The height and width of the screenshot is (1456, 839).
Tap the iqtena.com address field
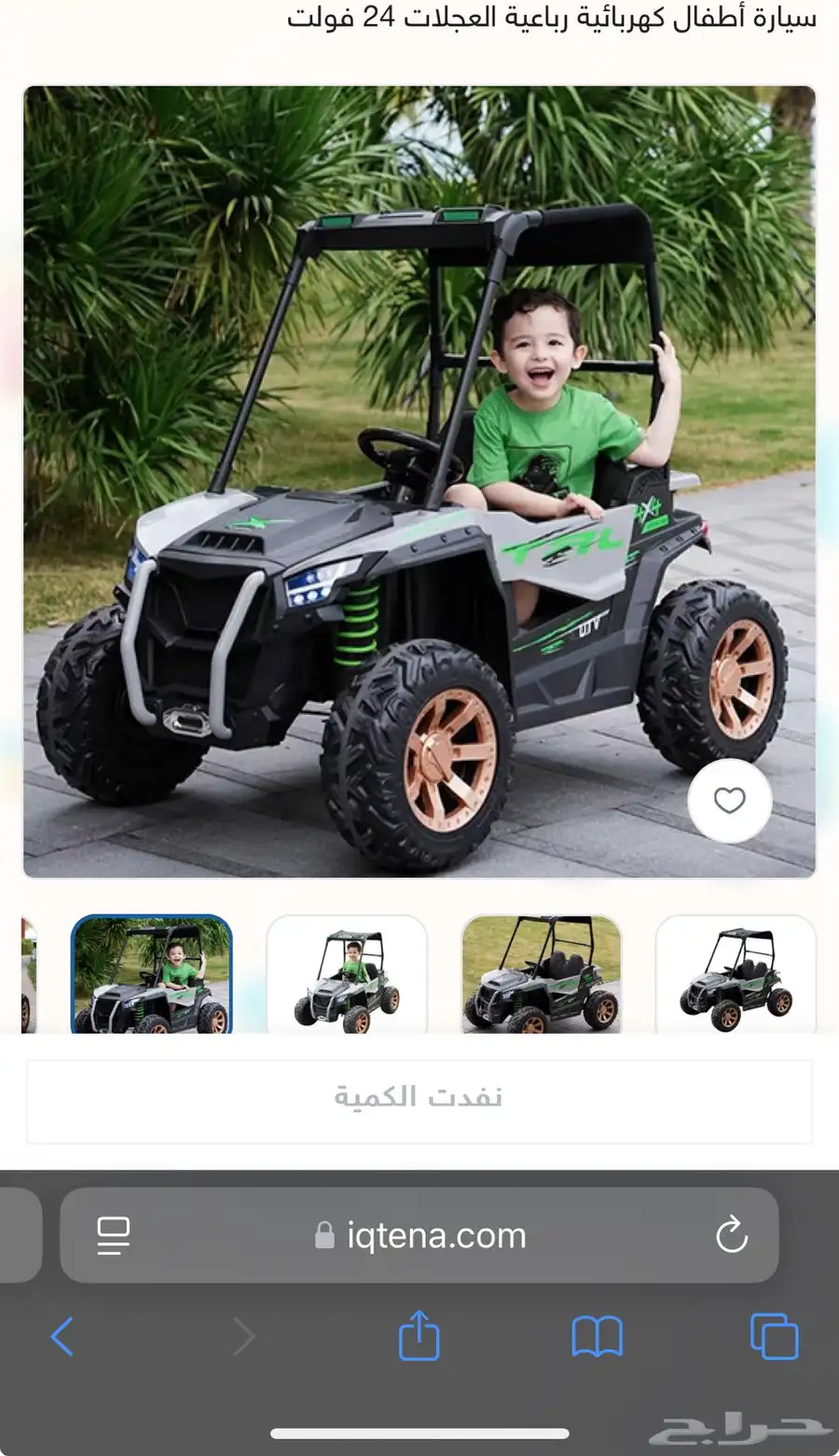pos(419,1236)
